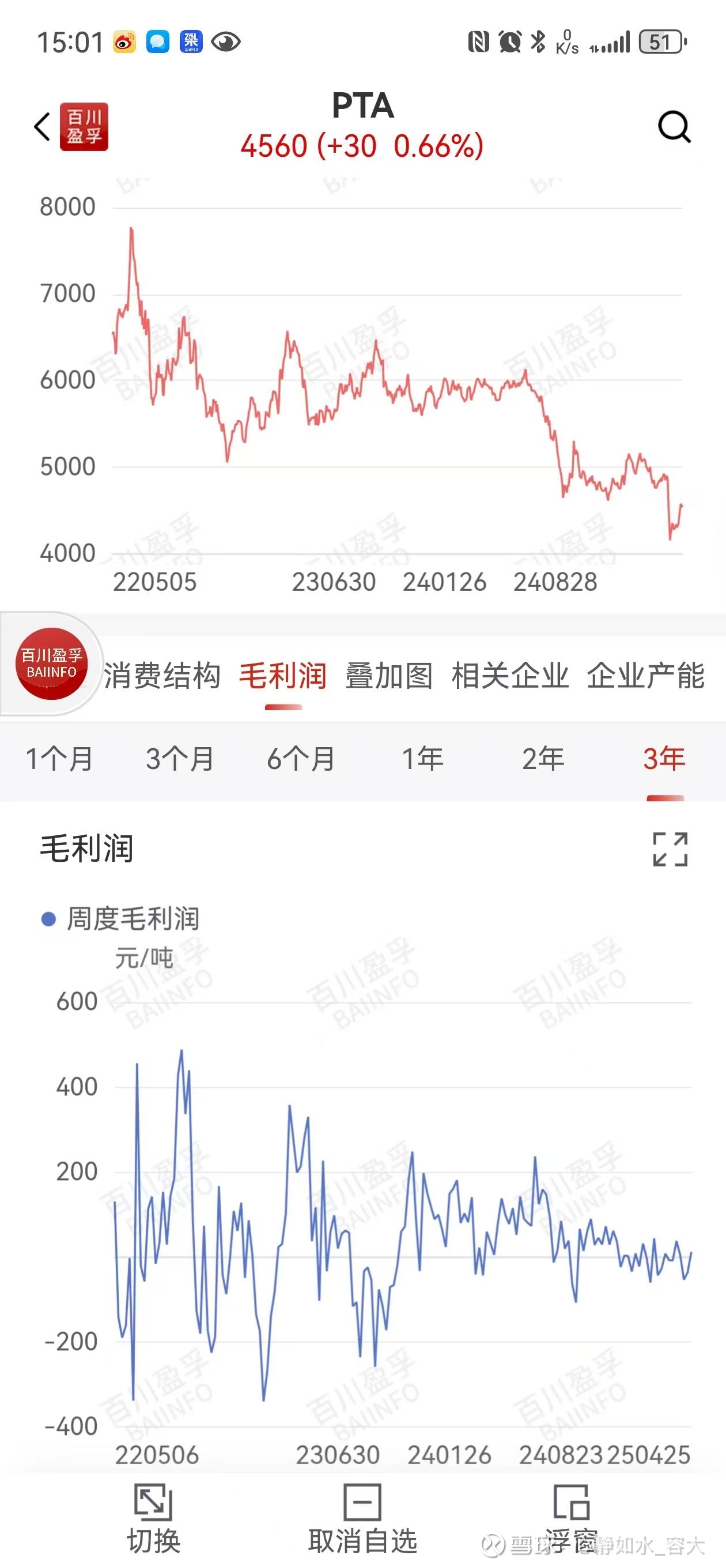Switch to the 相关企业 tab
The image size is (726, 1568).
510,676
